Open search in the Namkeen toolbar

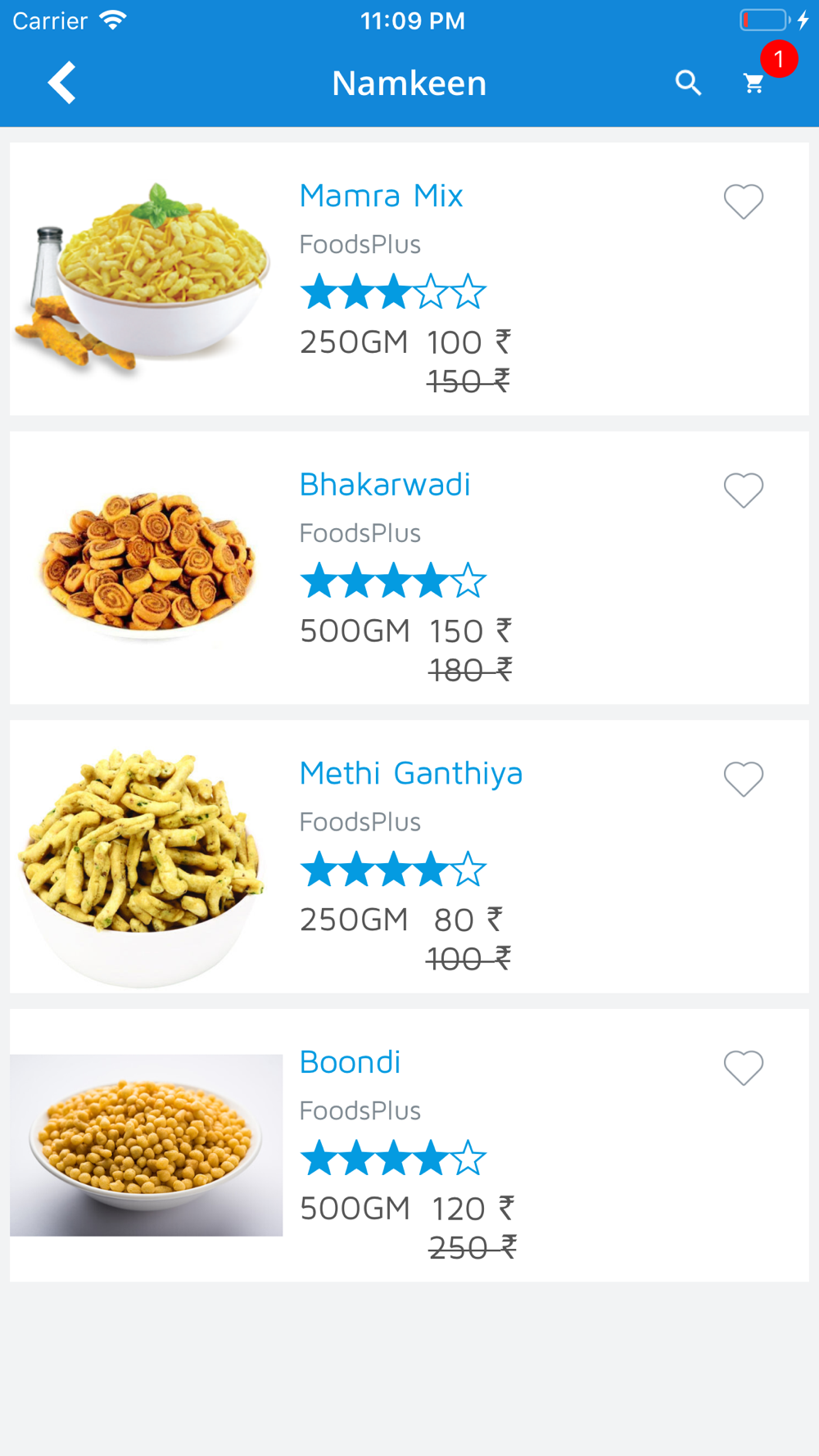688,83
